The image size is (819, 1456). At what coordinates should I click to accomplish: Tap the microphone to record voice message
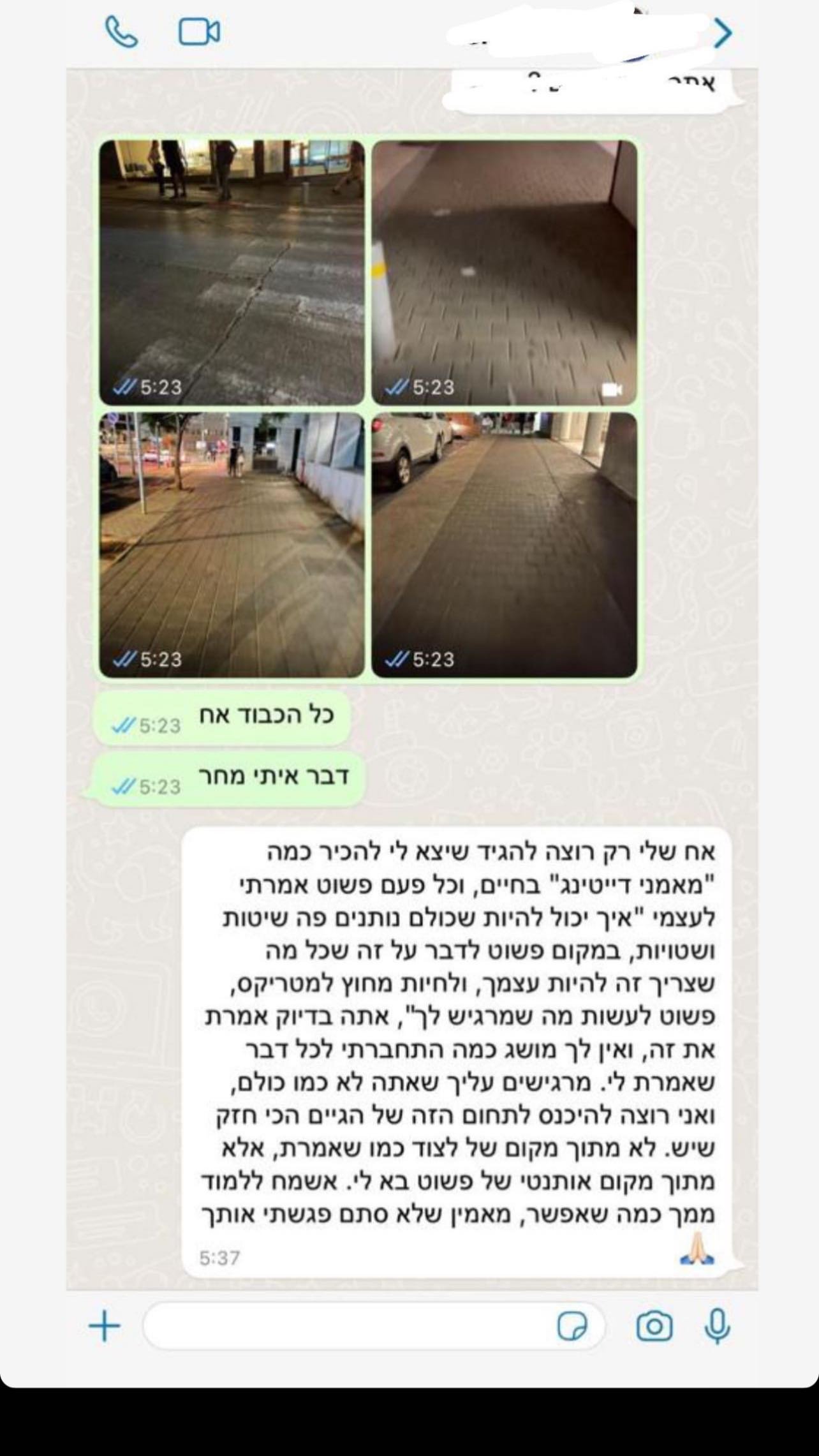point(717,1326)
